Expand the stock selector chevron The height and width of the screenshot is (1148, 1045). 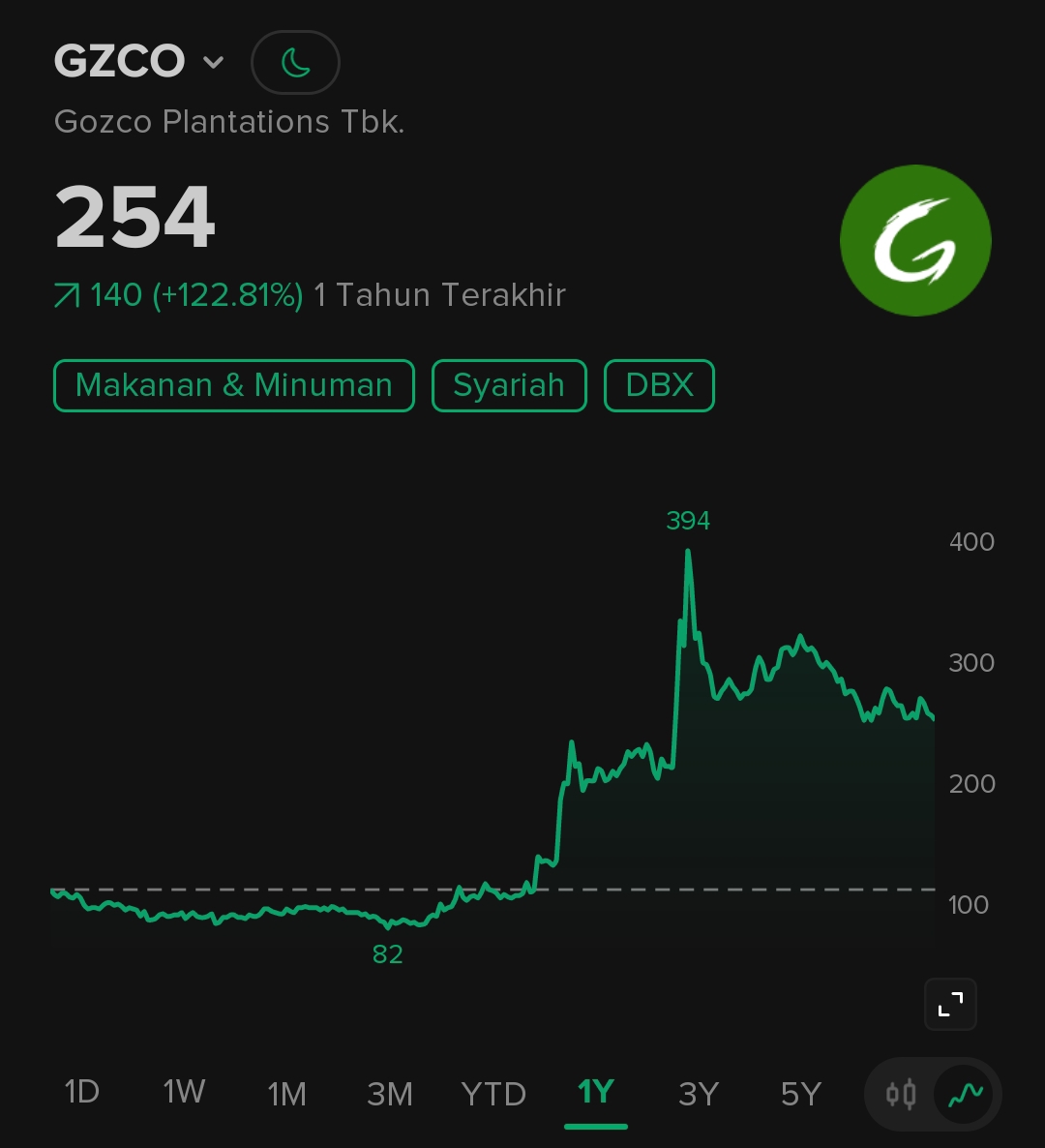pos(215,62)
